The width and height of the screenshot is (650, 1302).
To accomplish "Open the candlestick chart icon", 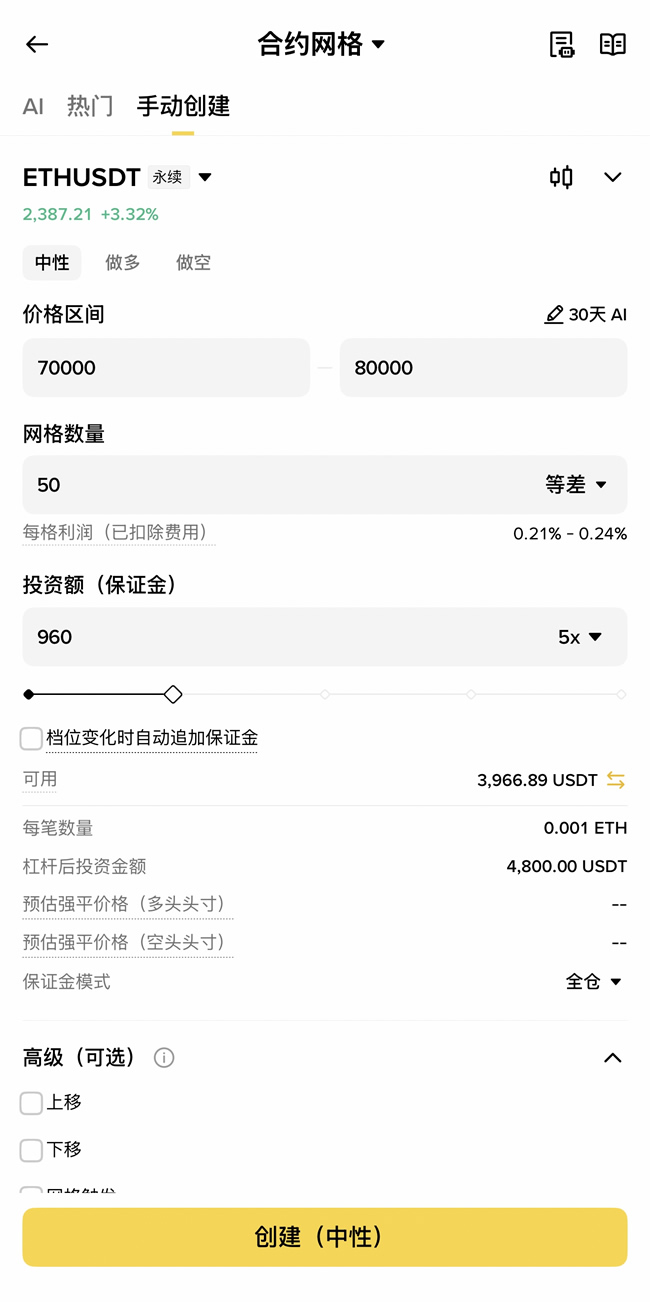I will 561,178.
